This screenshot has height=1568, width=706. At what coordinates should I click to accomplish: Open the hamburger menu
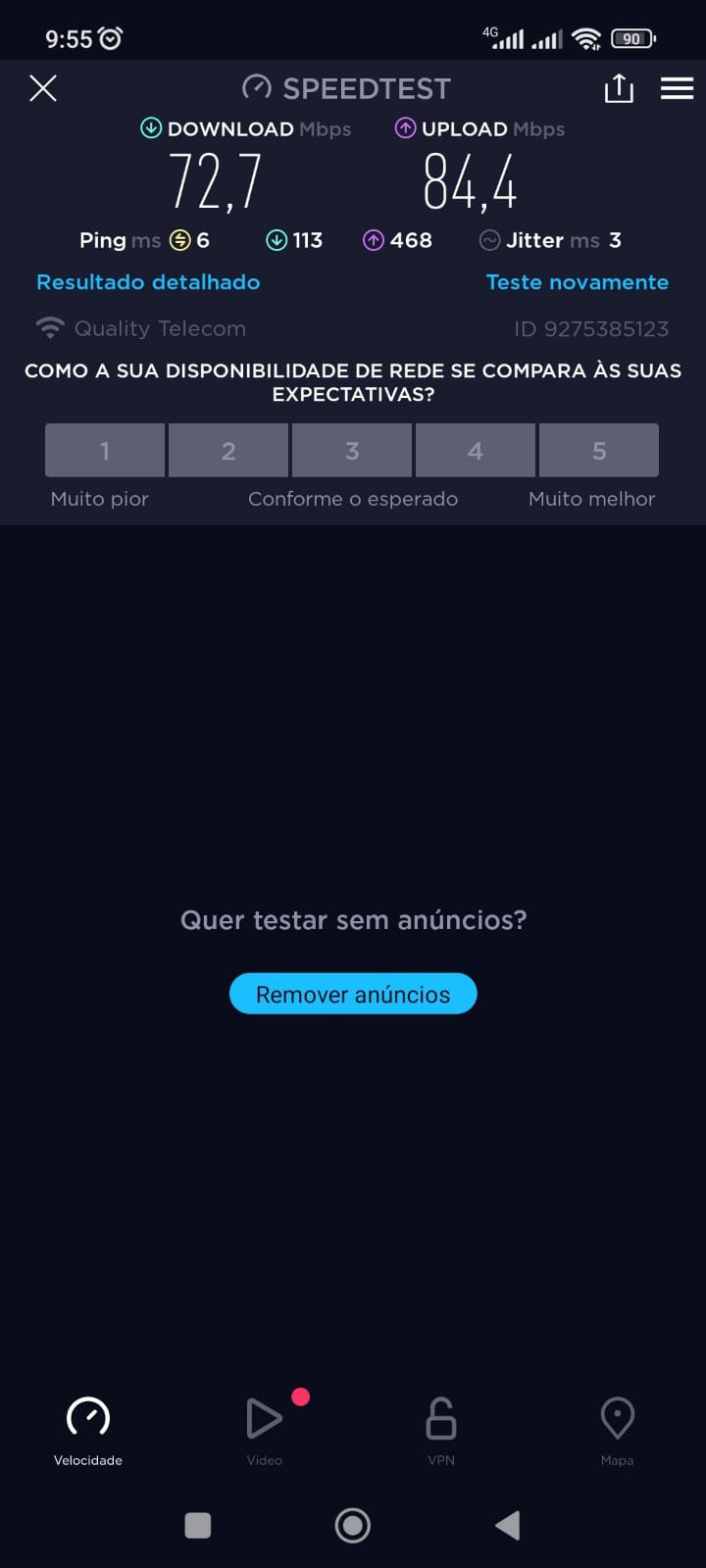pos(677,89)
